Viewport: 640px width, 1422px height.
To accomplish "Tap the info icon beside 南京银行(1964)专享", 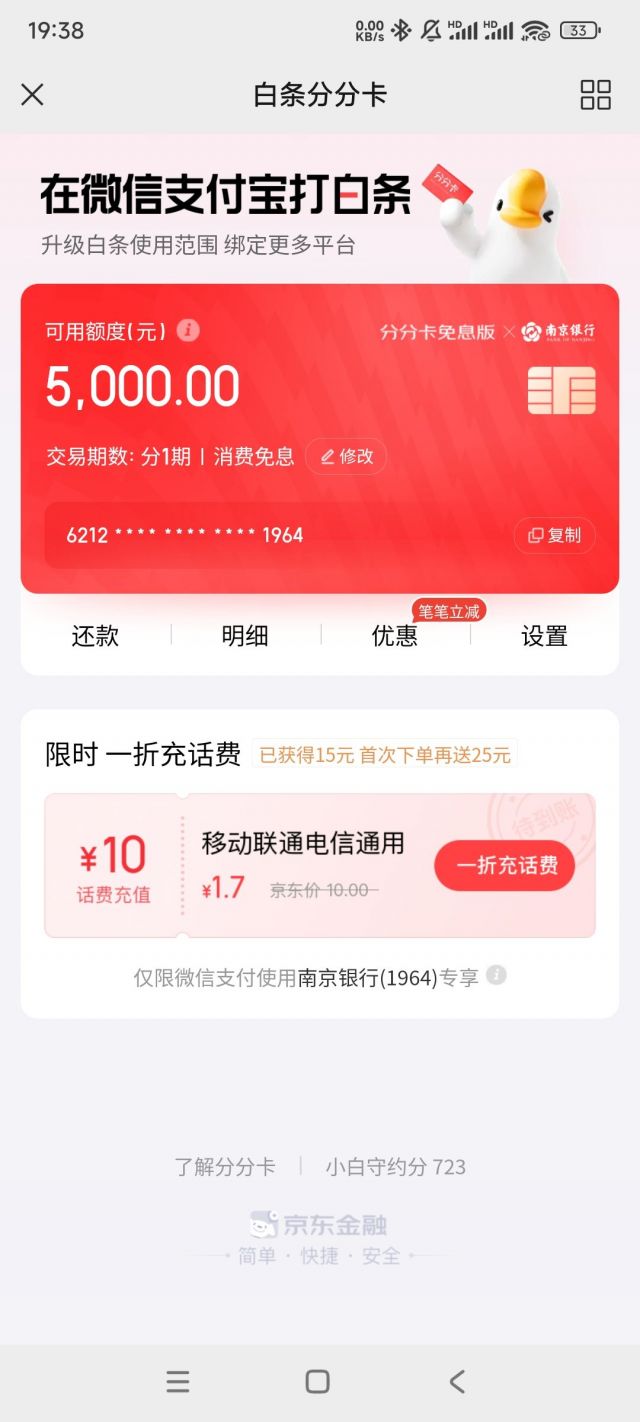I will tap(496, 975).
